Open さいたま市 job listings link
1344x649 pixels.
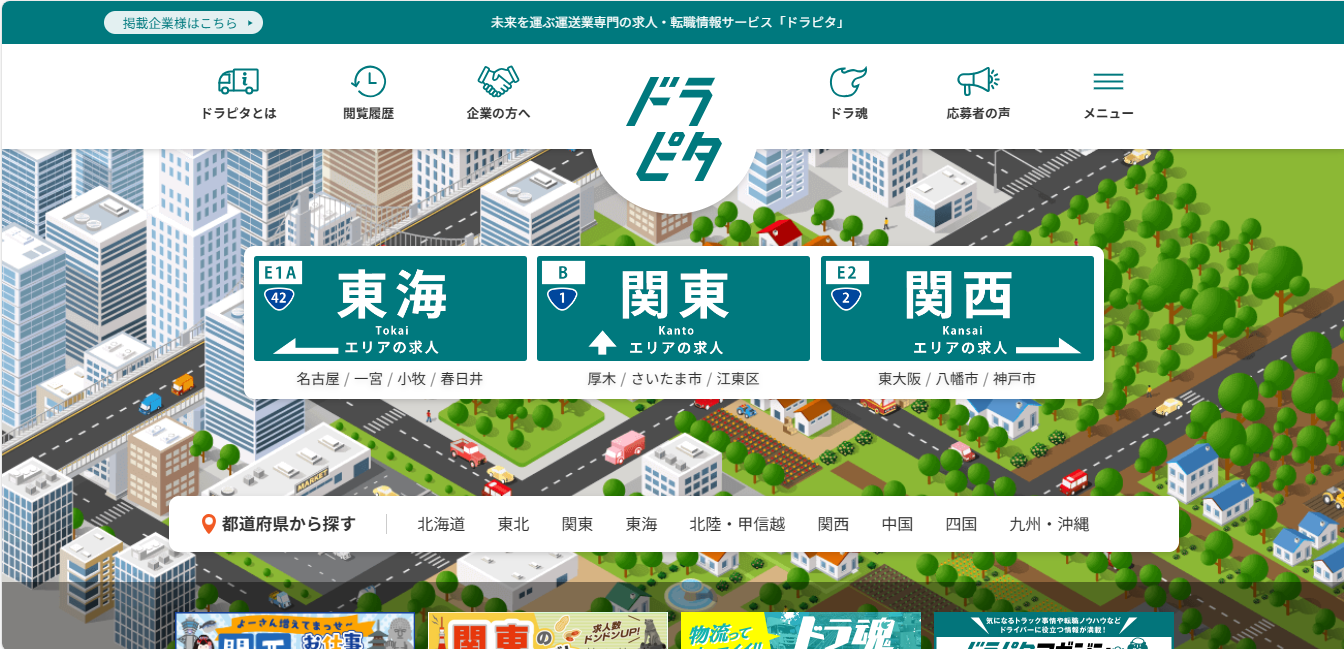pyautogui.click(x=667, y=379)
